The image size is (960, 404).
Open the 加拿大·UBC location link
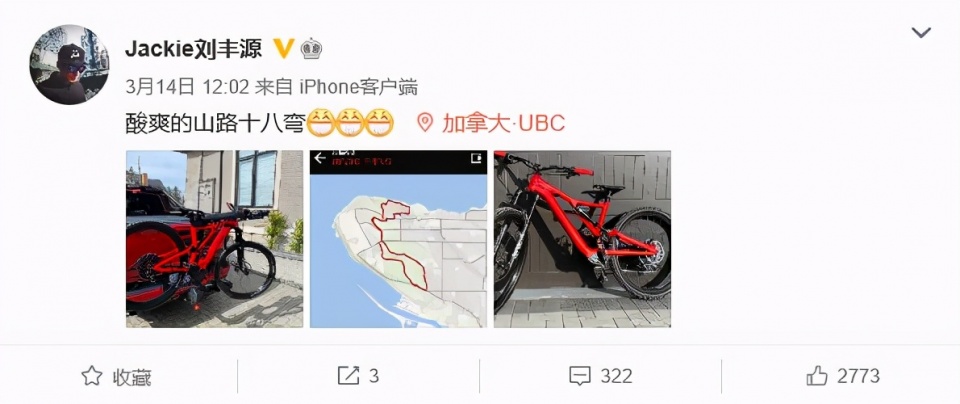tap(491, 123)
